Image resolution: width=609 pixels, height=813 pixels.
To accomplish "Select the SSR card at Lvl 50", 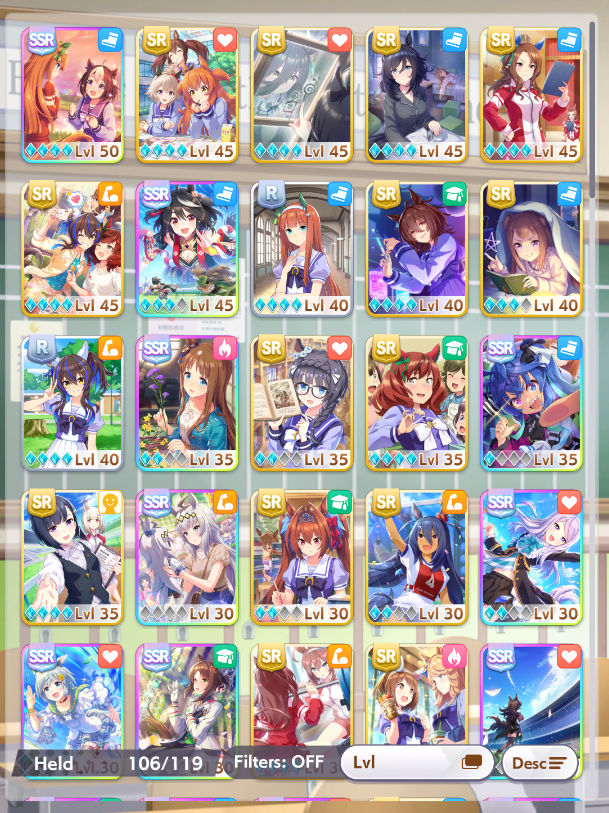I will tap(72, 95).
